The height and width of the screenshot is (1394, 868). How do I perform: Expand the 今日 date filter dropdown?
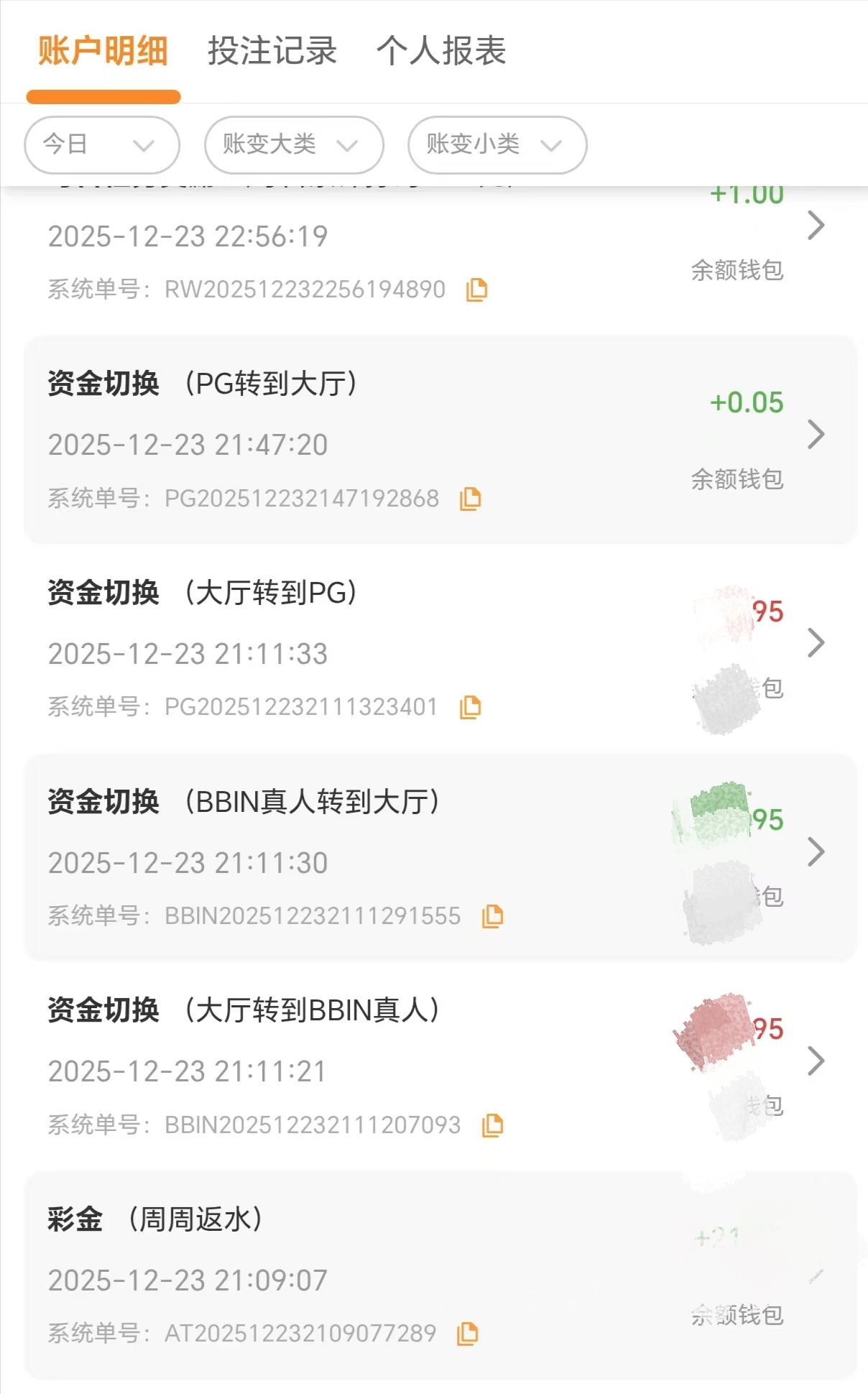point(101,145)
